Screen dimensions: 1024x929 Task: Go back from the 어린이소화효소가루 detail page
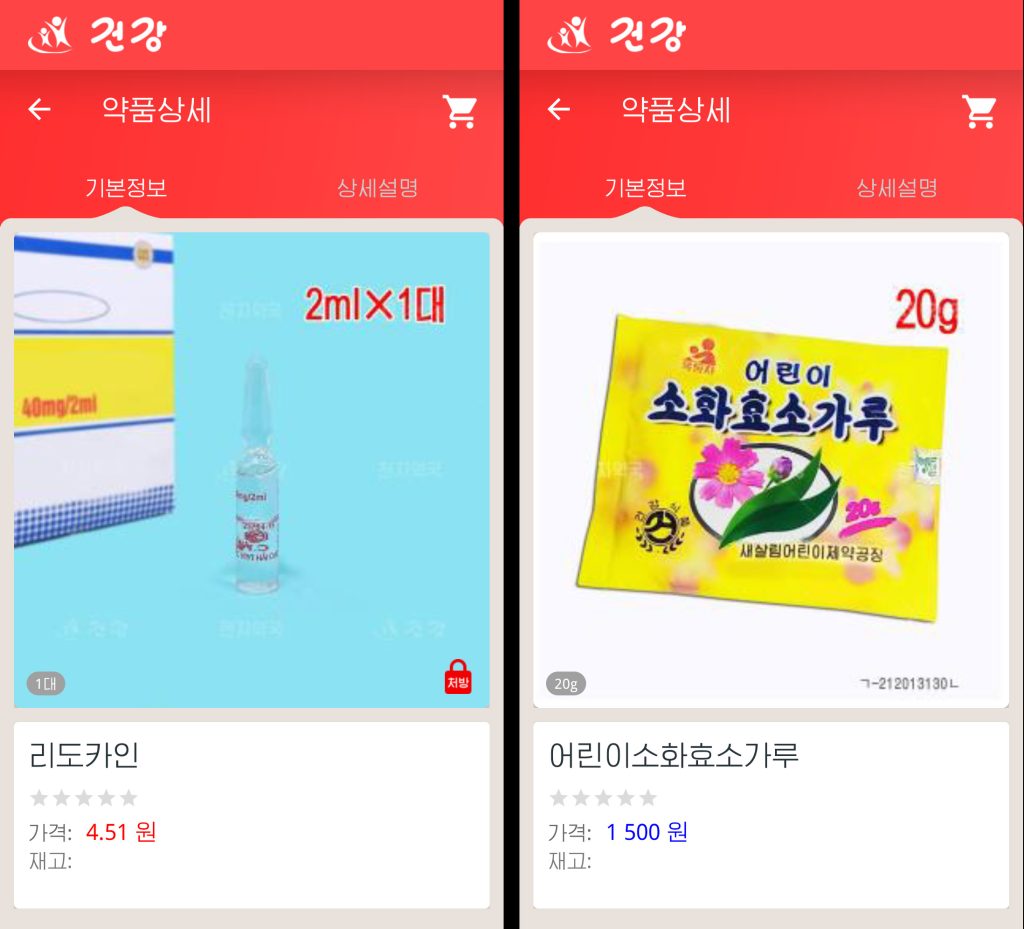(x=559, y=110)
